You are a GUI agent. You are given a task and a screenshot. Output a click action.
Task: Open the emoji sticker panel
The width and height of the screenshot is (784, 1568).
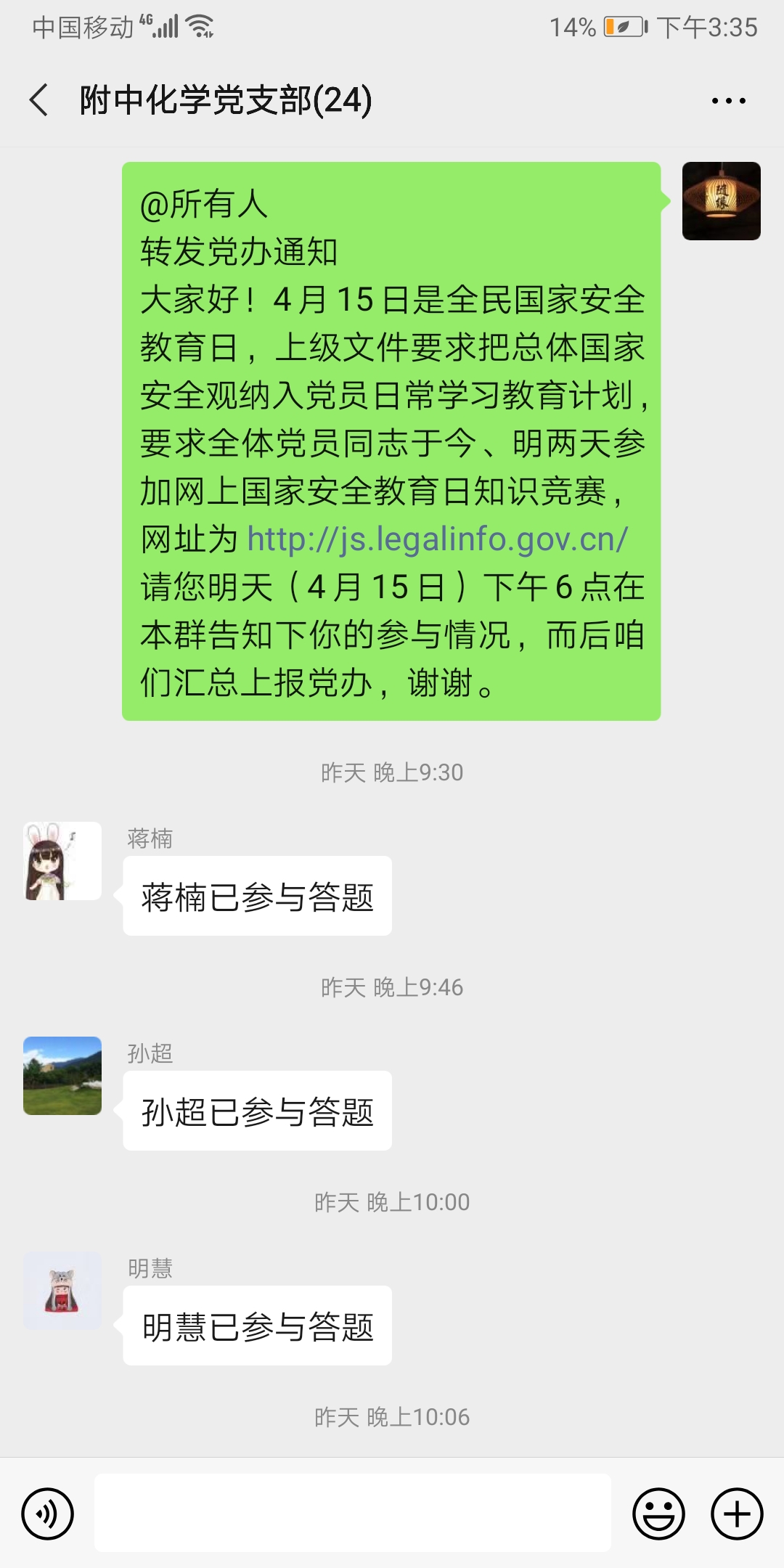[658, 1514]
